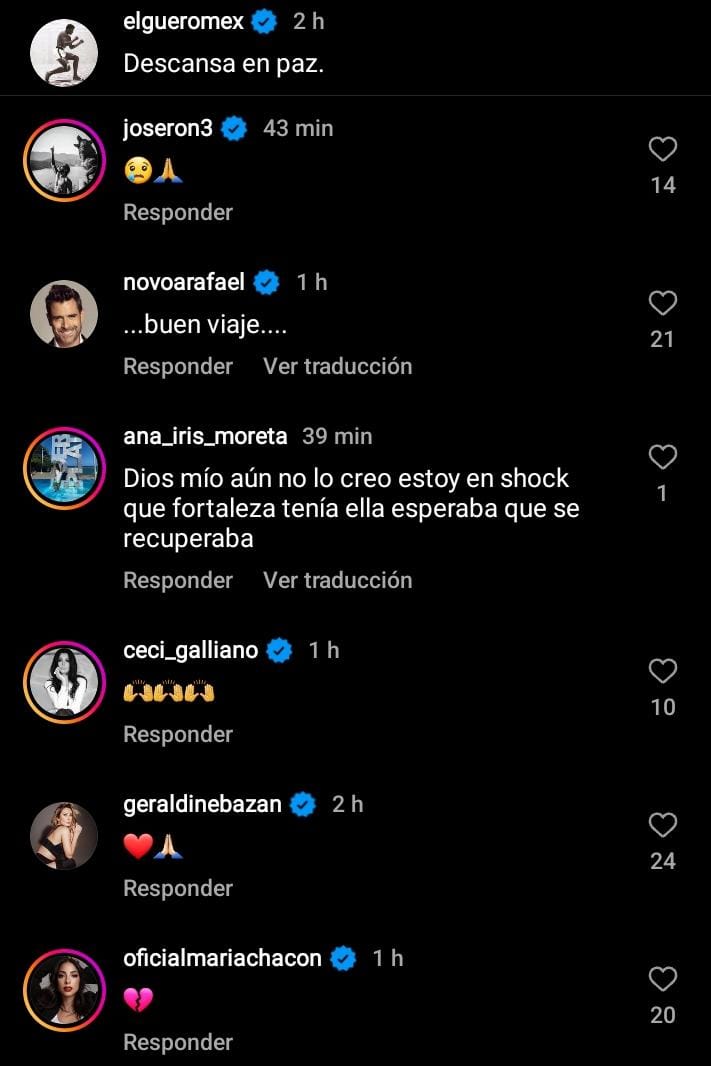Like ceci_galliano's comment
Image resolution: width=711 pixels, height=1066 pixels.
tap(663, 672)
